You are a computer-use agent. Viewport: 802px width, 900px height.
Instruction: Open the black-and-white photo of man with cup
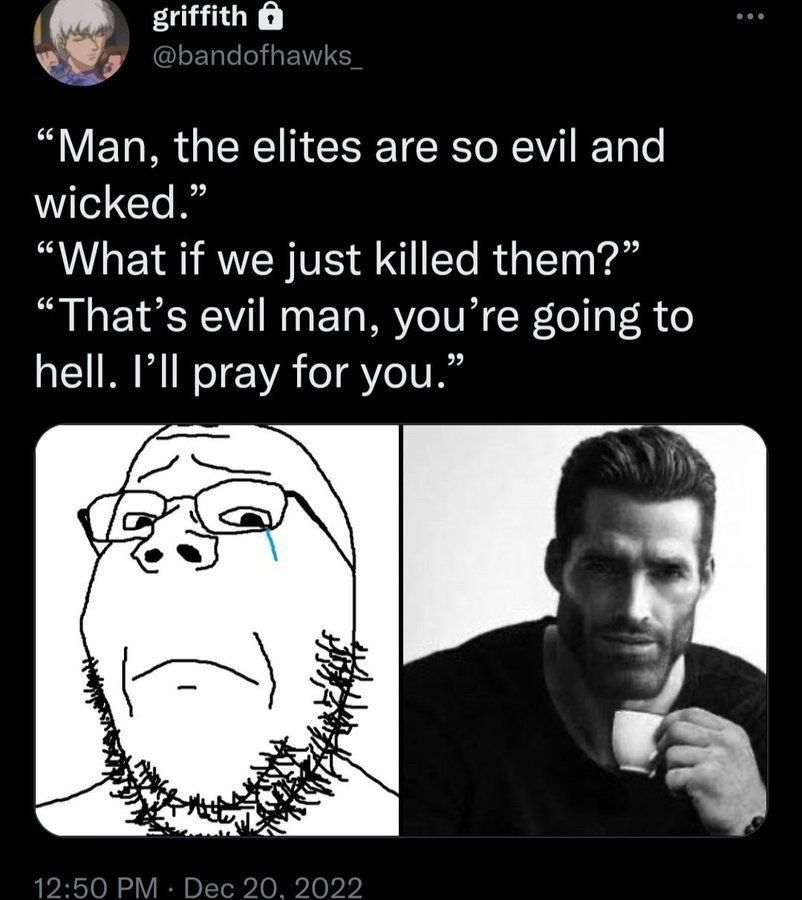(584, 630)
